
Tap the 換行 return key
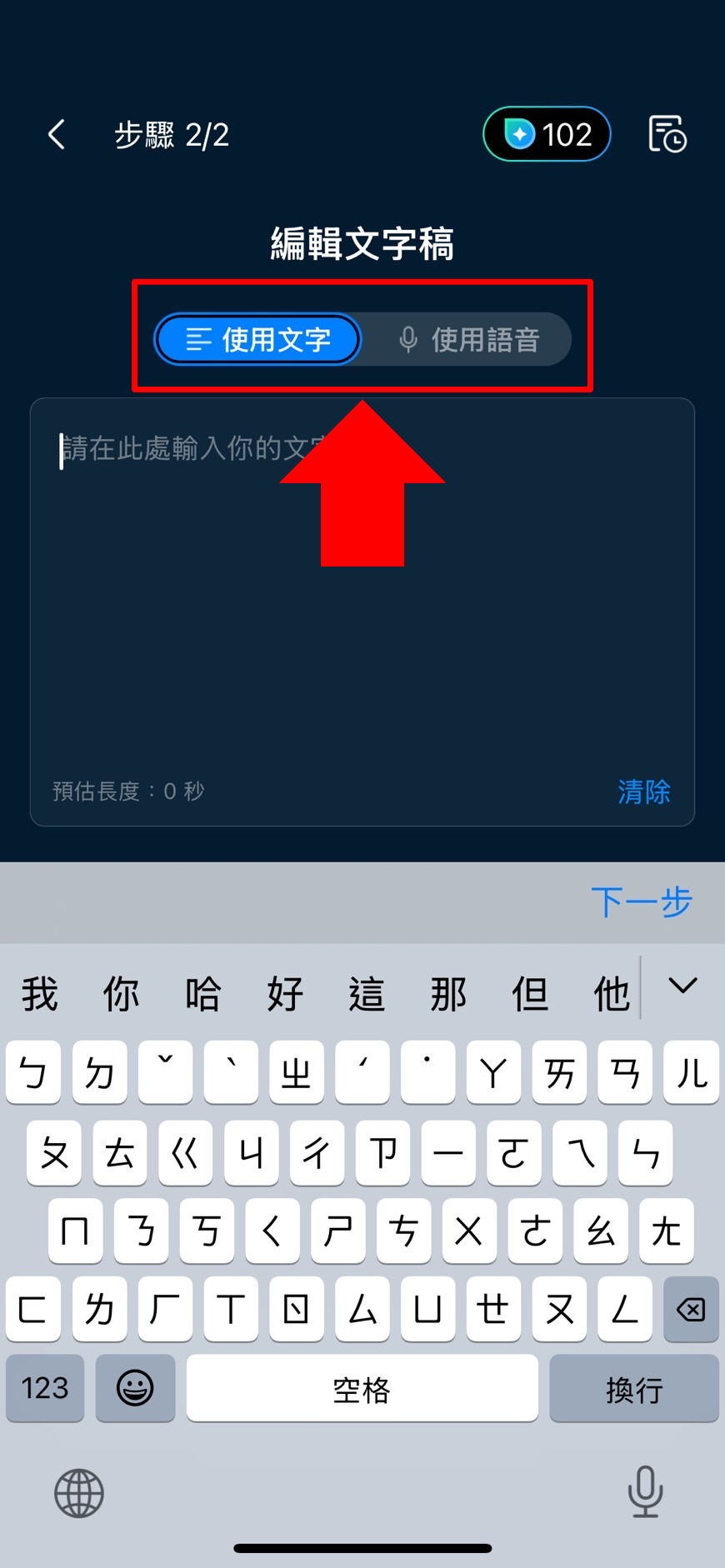(x=633, y=1388)
